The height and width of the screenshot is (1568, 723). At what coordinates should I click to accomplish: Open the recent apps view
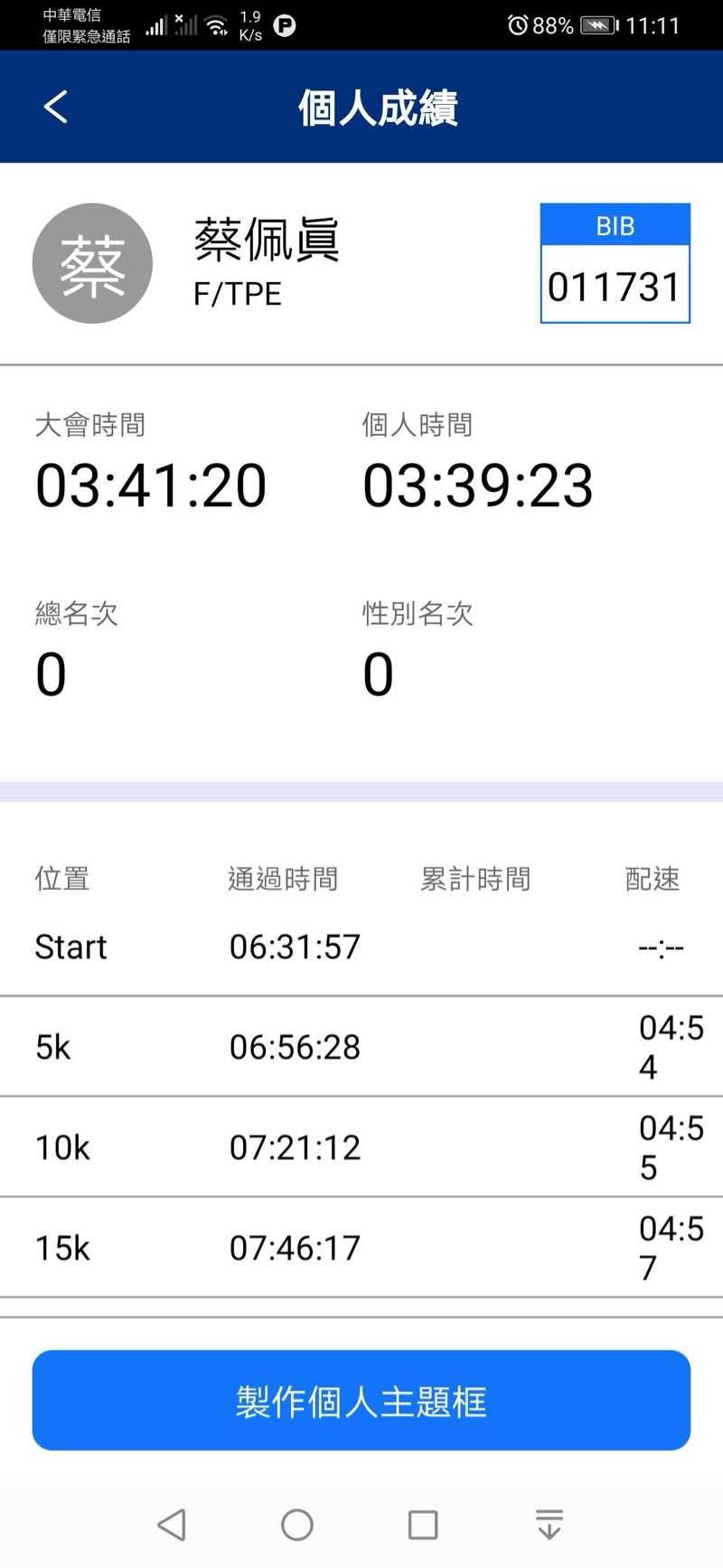point(423,1525)
